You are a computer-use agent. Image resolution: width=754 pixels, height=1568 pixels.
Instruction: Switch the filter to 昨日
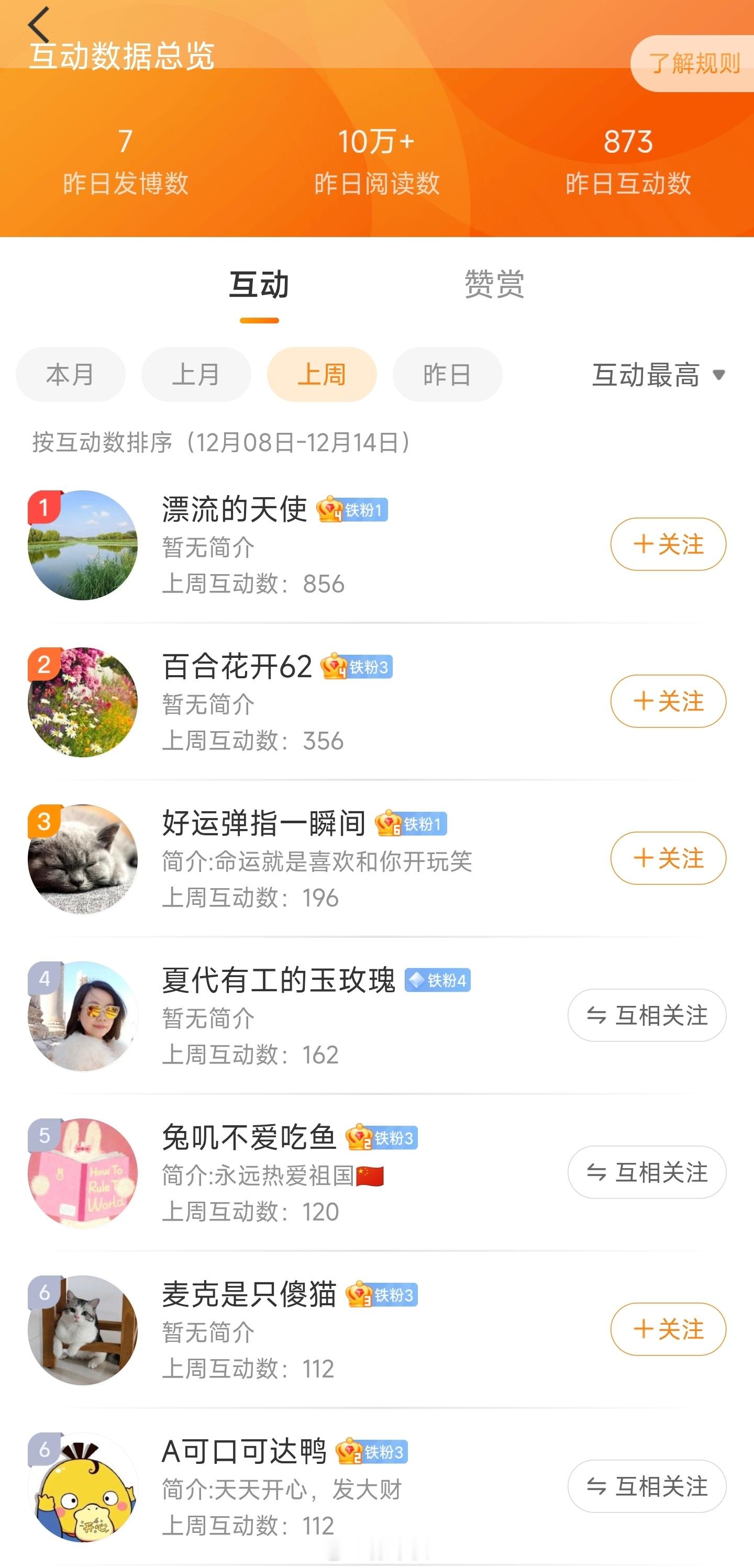click(447, 374)
